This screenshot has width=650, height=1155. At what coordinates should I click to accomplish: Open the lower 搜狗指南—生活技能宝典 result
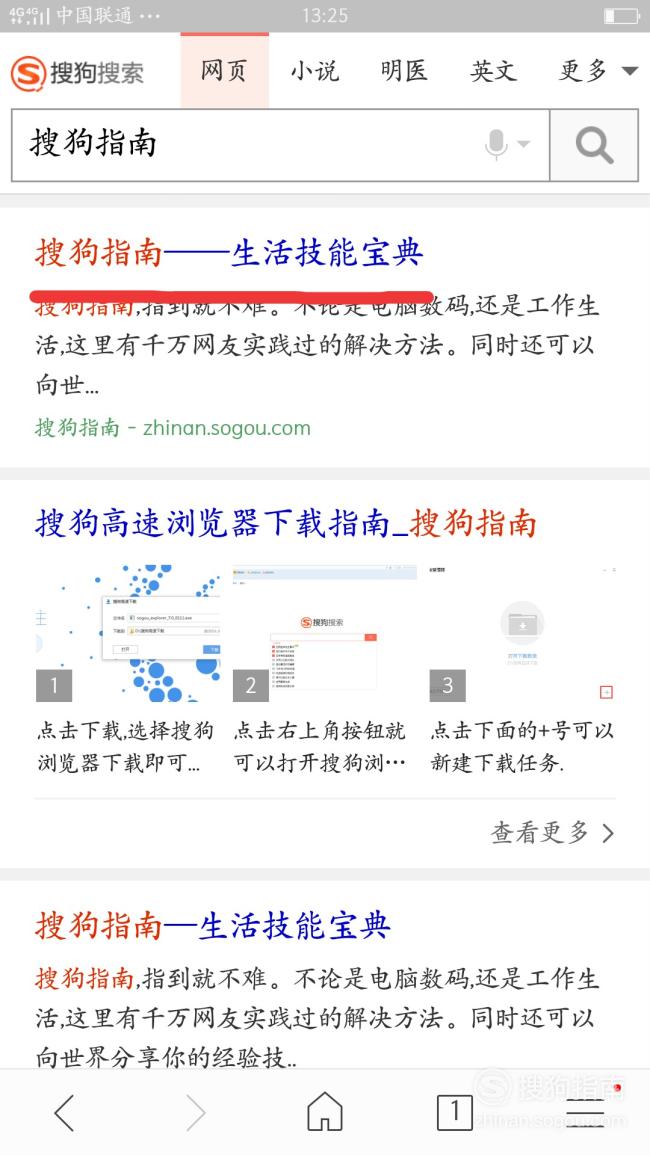(x=212, y=926)
